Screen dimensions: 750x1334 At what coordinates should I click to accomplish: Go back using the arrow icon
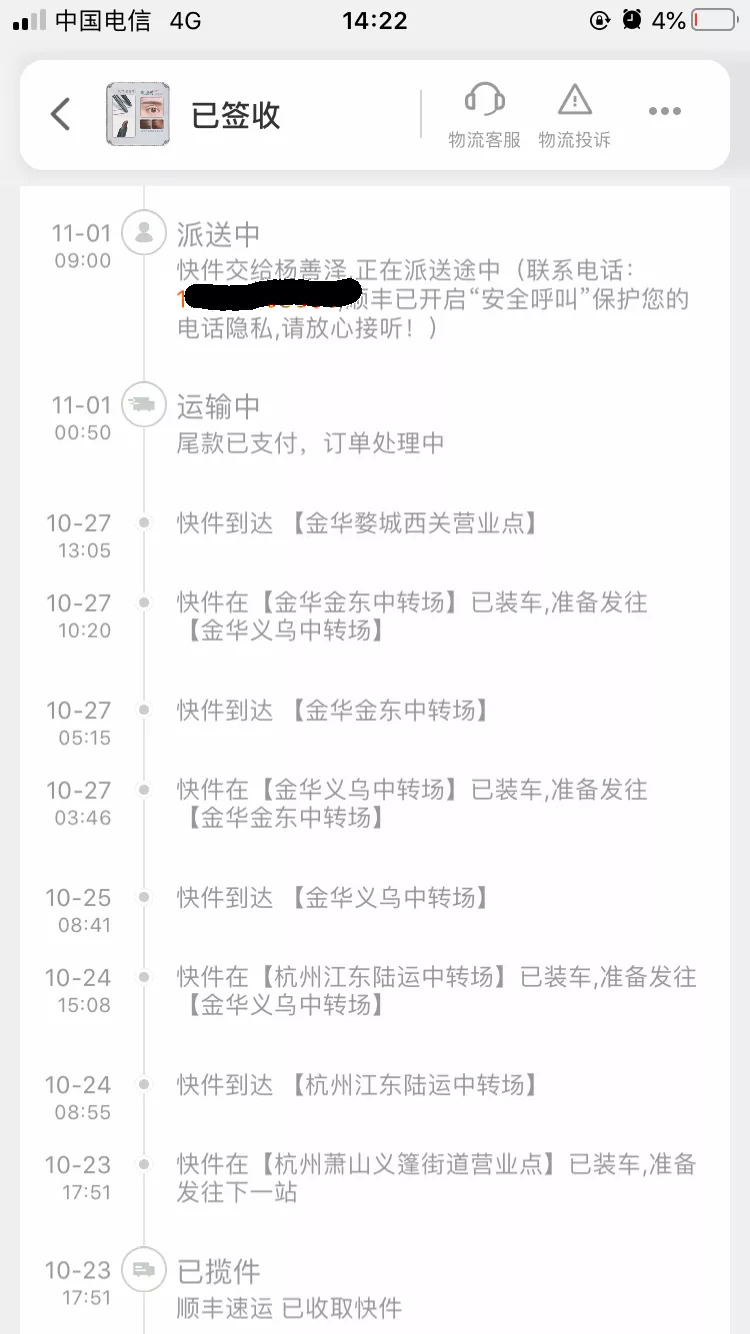click(x=61, y=114)
